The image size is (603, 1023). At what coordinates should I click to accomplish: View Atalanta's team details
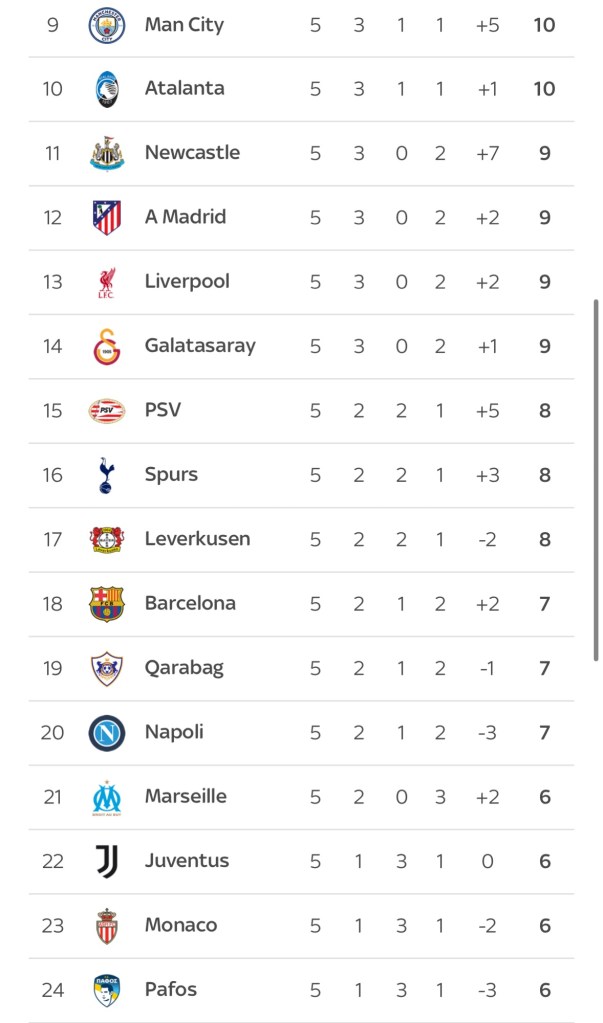point(184,88)
